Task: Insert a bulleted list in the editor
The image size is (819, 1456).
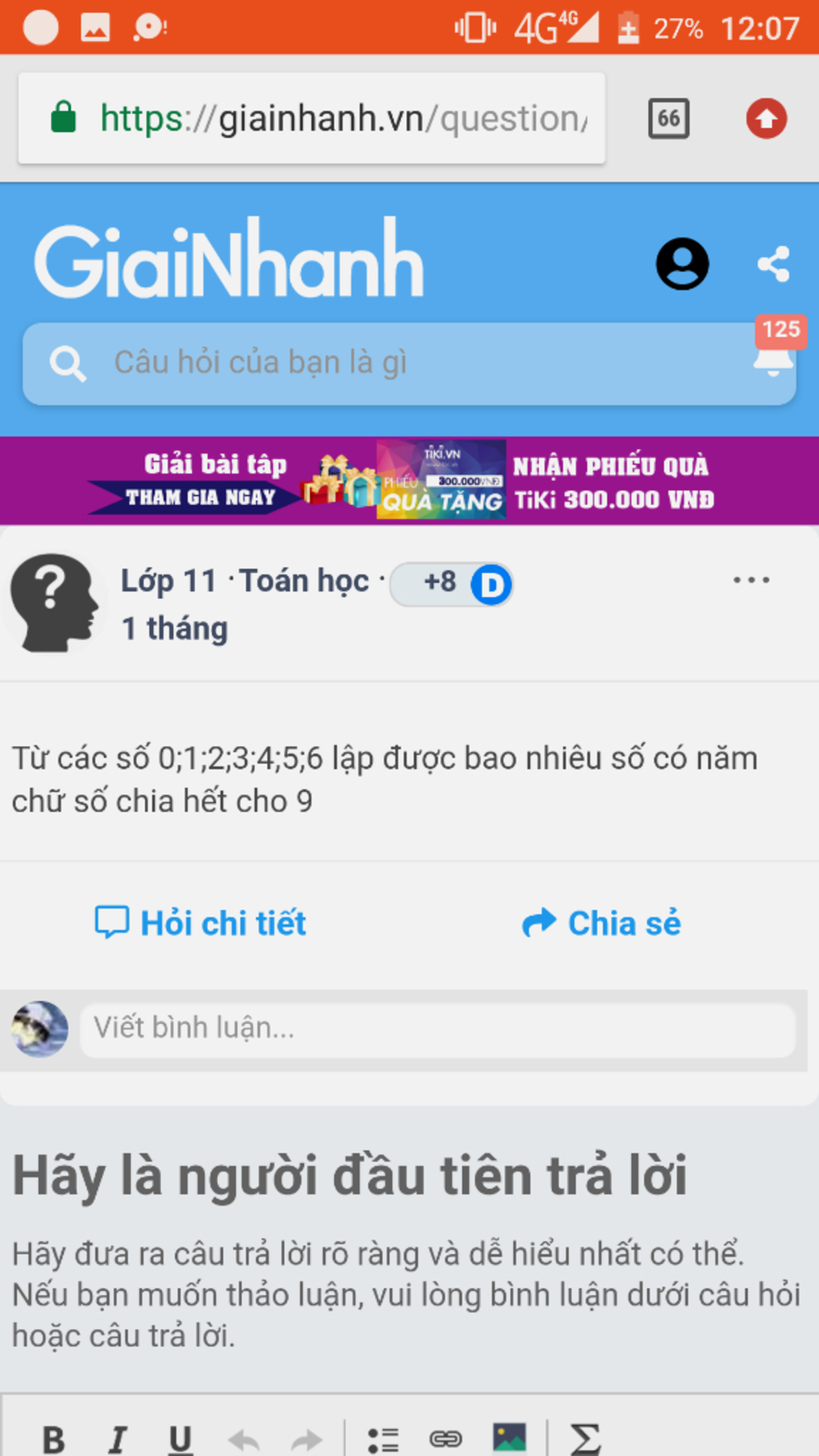Action: click(x=383, y=1438)
